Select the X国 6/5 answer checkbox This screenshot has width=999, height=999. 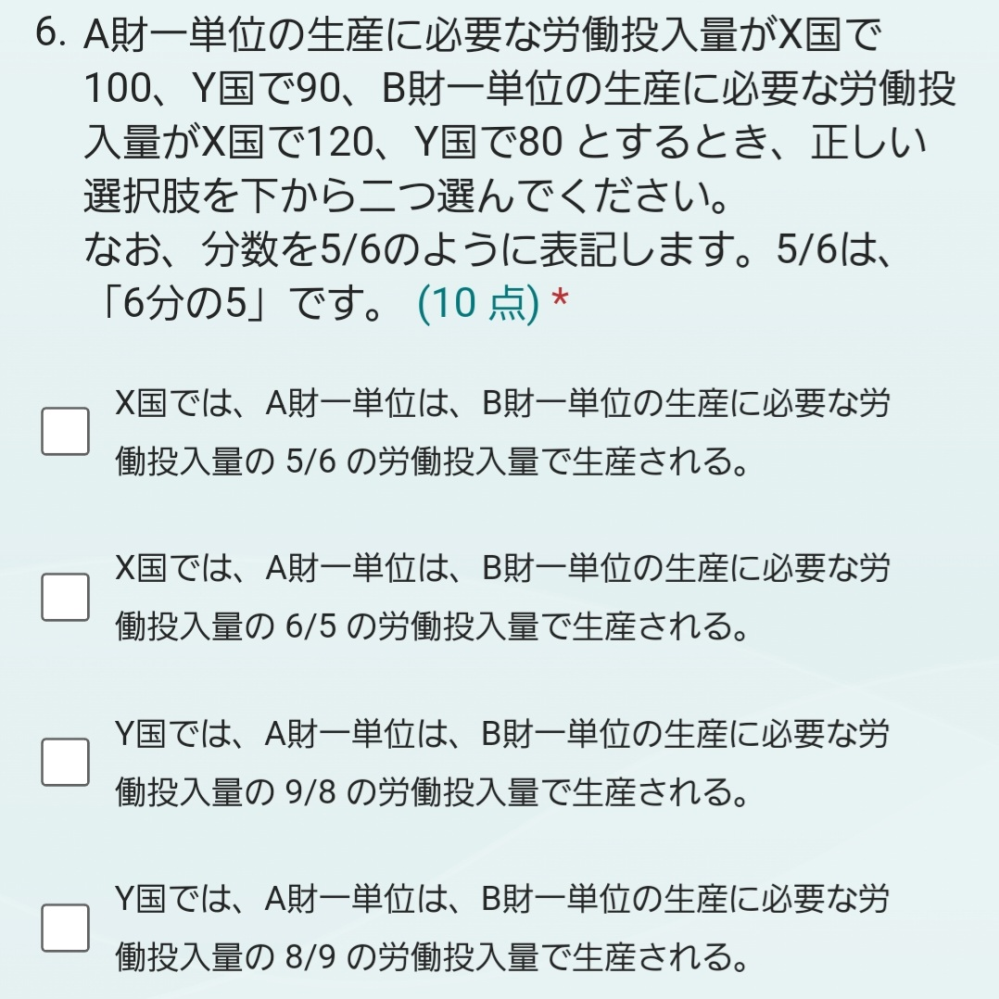pos(65,597)
